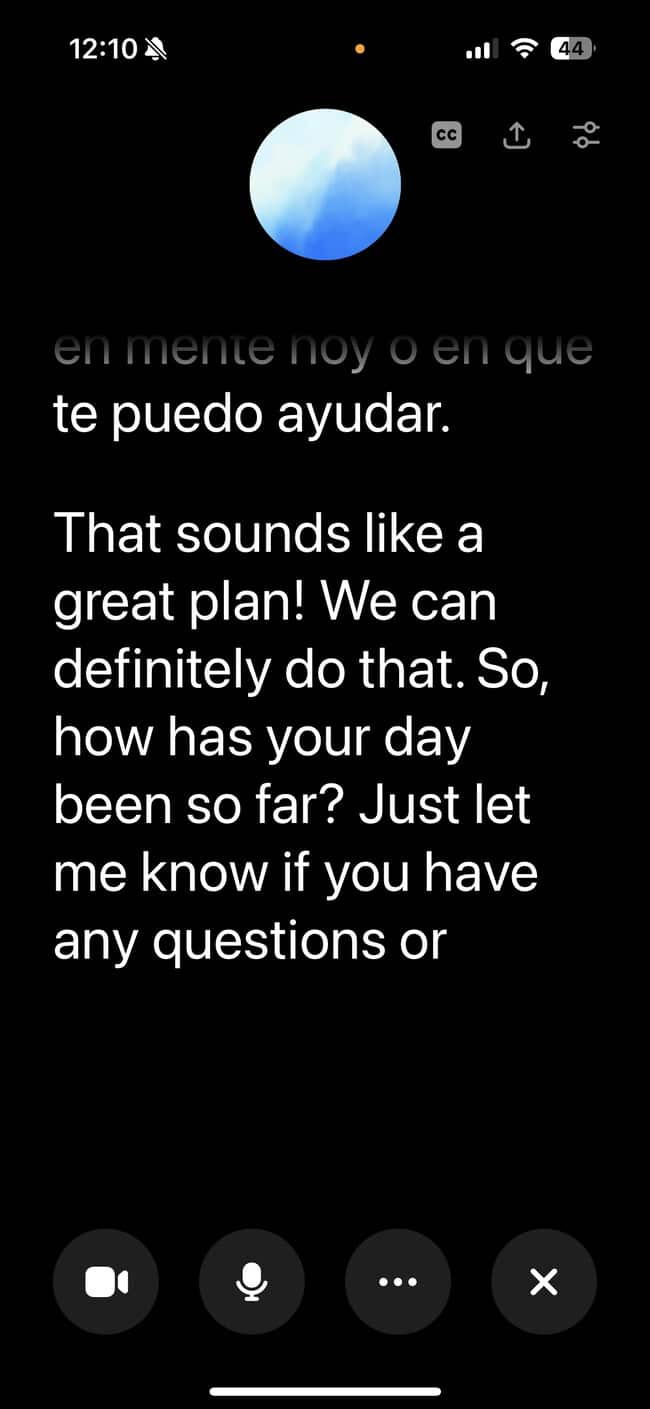
Task: Mute the microphone
Action: point(252,1282)
